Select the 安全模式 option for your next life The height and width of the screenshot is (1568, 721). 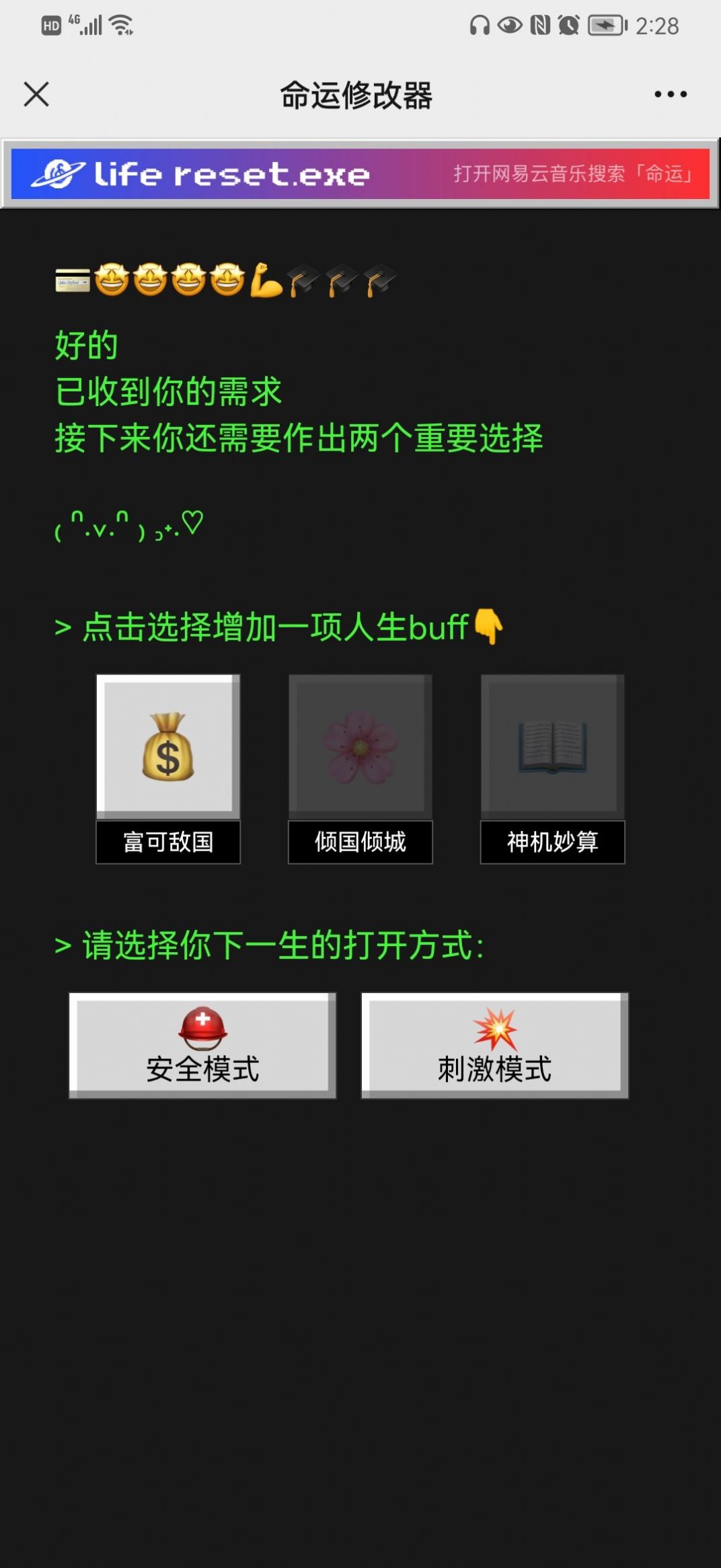(x=201, y=1044)
